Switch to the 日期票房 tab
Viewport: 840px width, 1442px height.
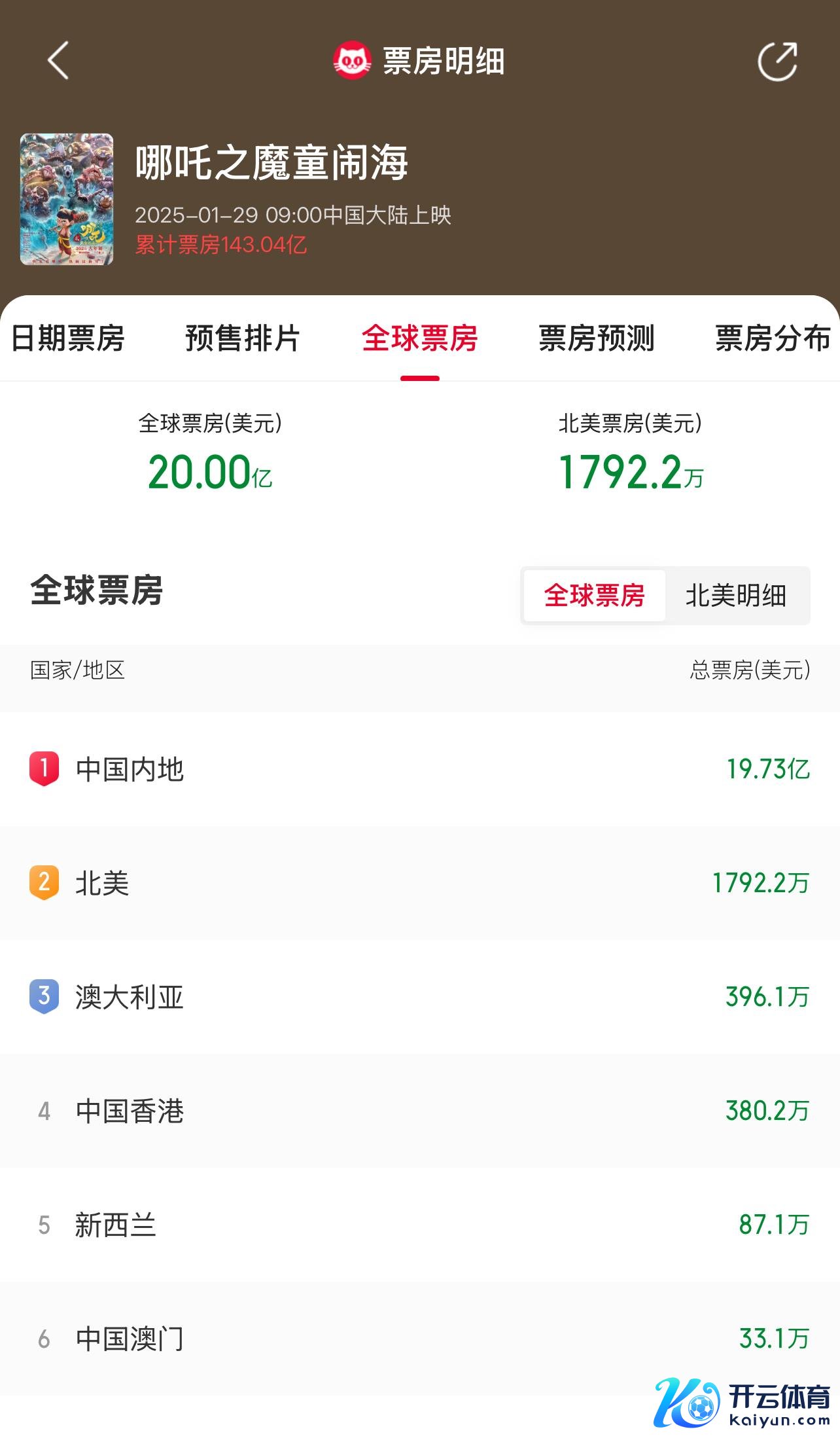tap(68, 338)
